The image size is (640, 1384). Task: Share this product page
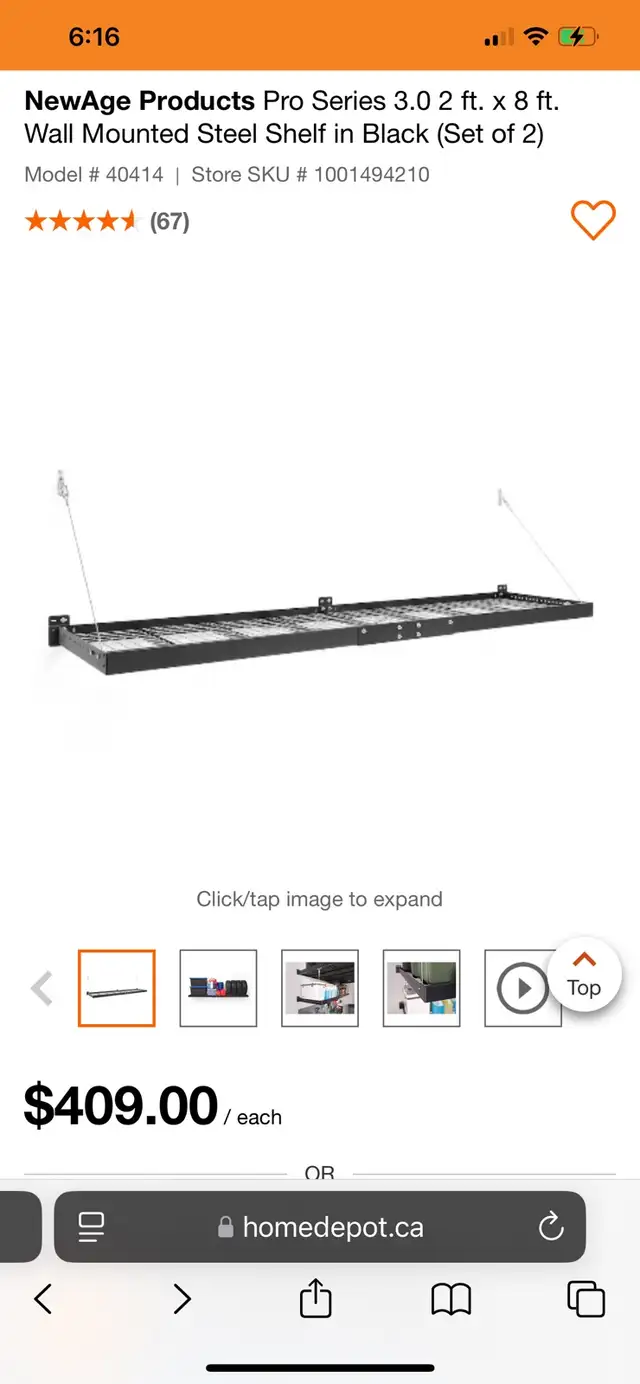click(x=316, y=1298)
